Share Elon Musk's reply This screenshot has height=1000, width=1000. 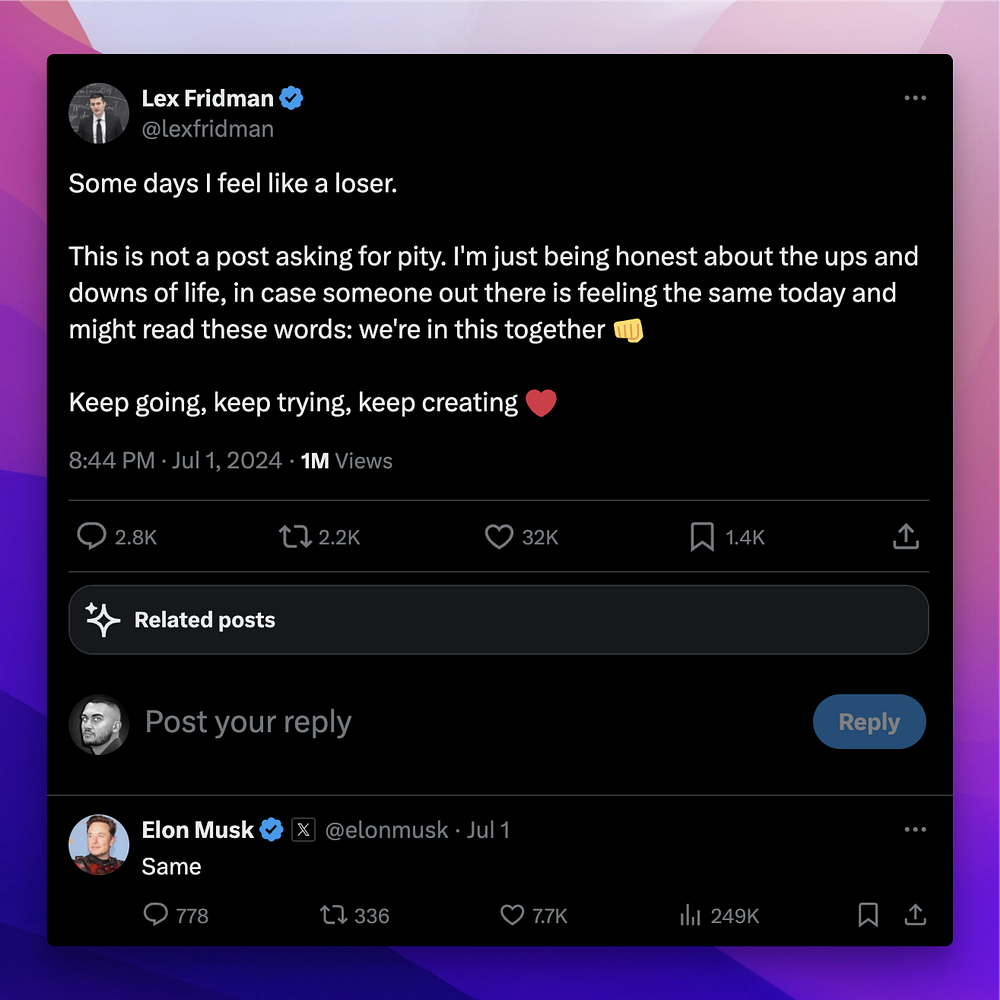click(x=914, y=915)
